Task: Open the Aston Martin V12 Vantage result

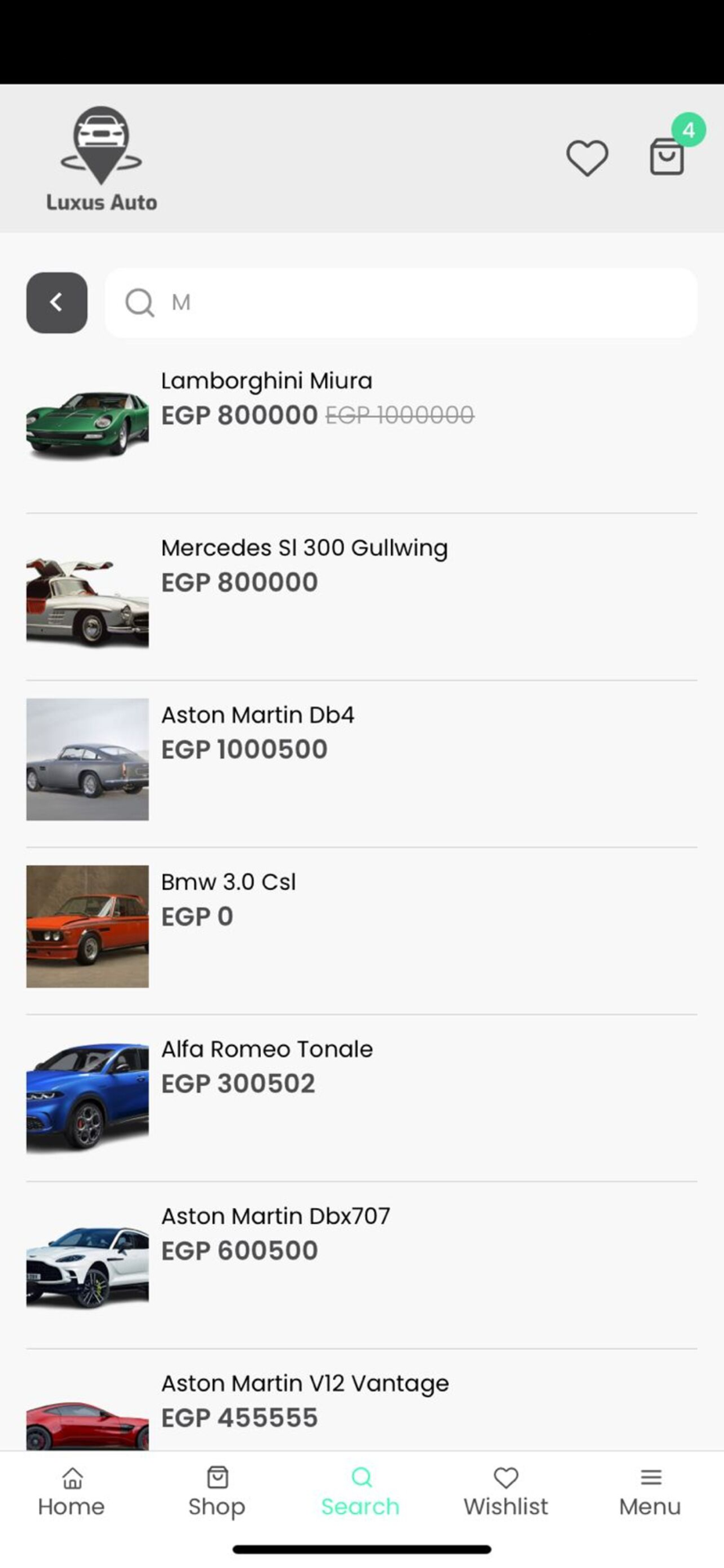Action: [304, 1384]
